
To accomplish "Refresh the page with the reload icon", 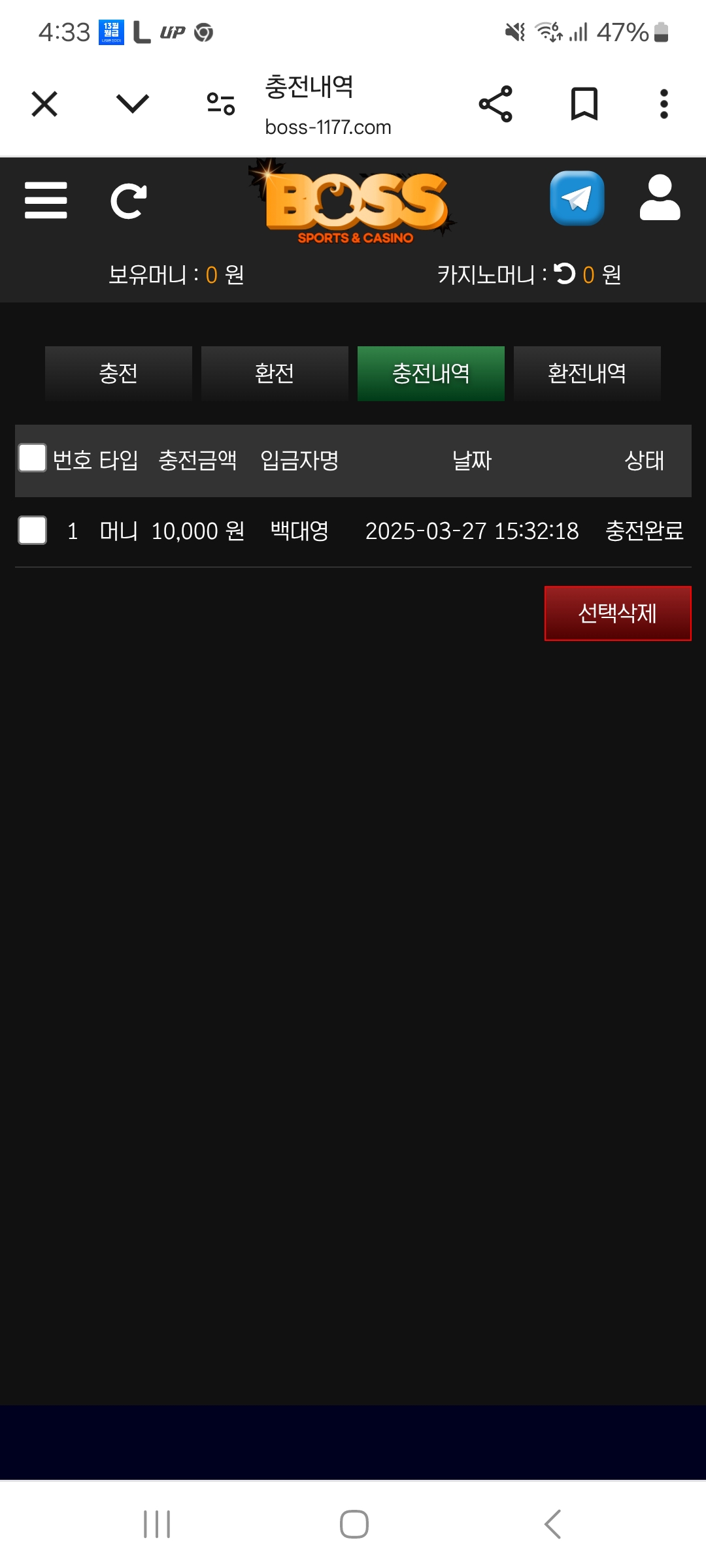I will pos(128,201).
